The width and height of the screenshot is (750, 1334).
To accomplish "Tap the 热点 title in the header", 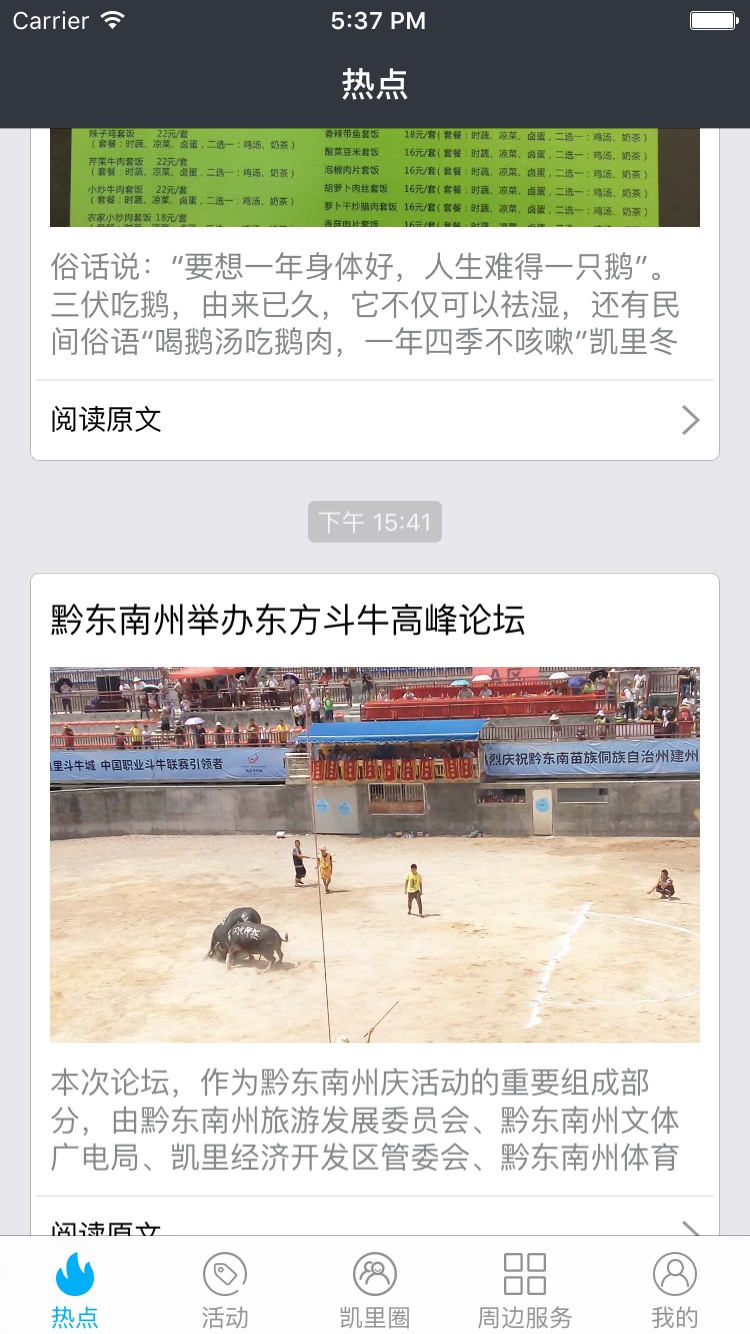I will [x=375, y=86].
